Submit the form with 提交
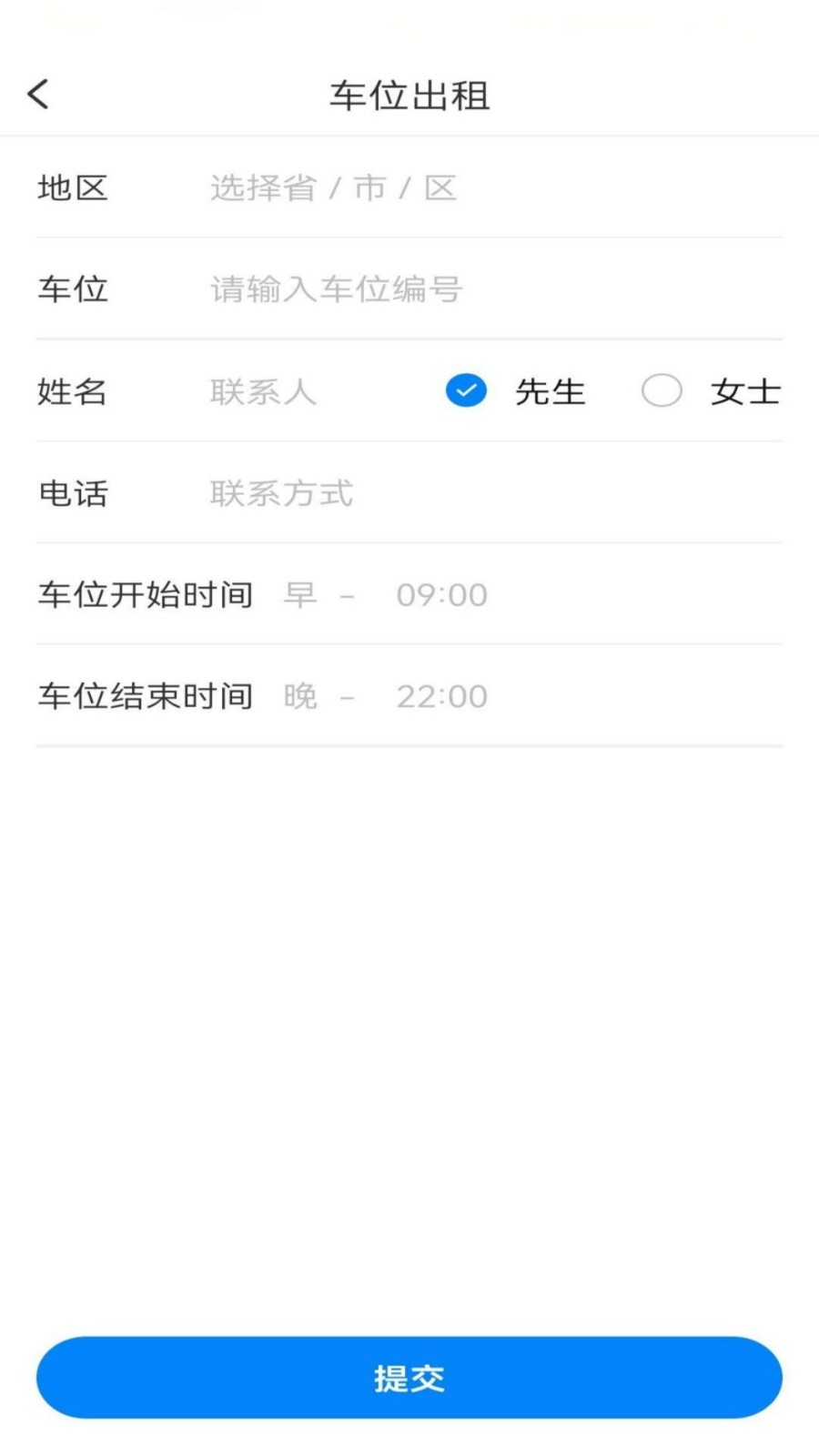 tap(409, 1378)
